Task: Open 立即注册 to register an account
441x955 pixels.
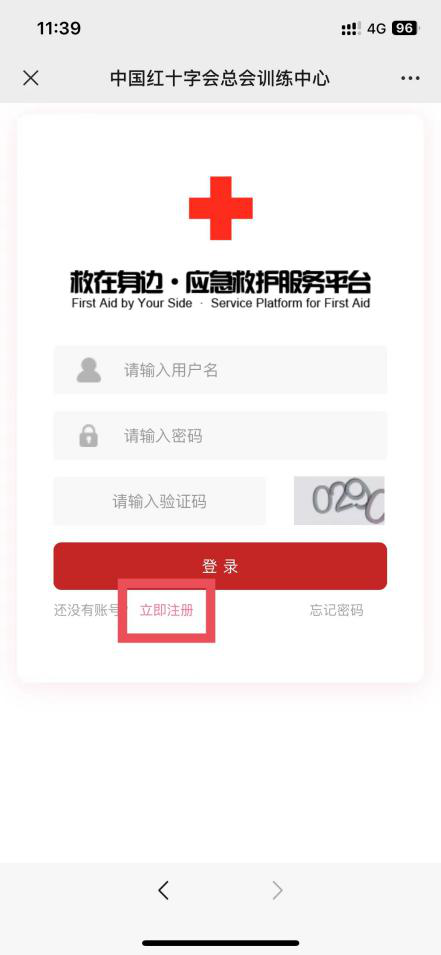Action: pyautogui.click(x=166, y=610)
